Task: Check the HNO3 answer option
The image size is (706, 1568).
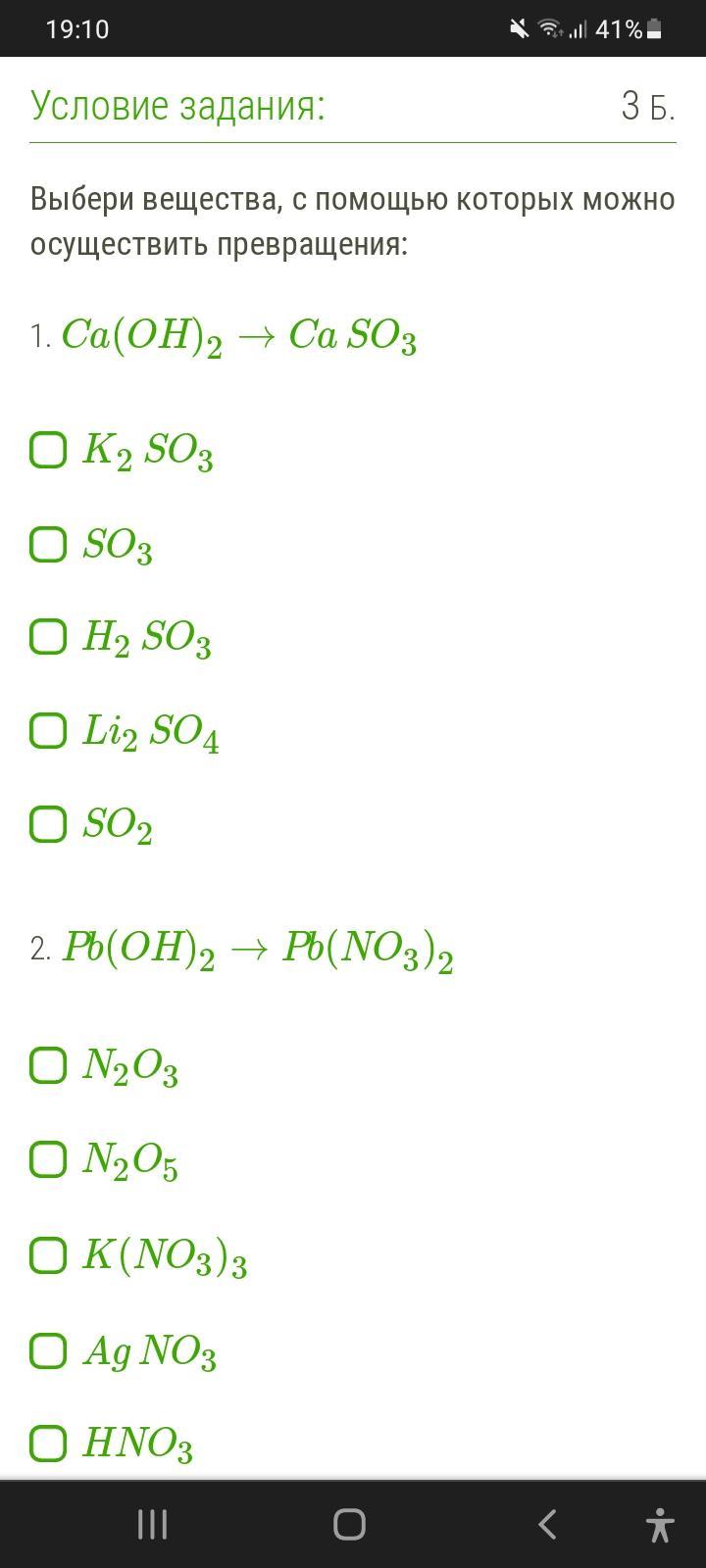Action: [48, 1444]
